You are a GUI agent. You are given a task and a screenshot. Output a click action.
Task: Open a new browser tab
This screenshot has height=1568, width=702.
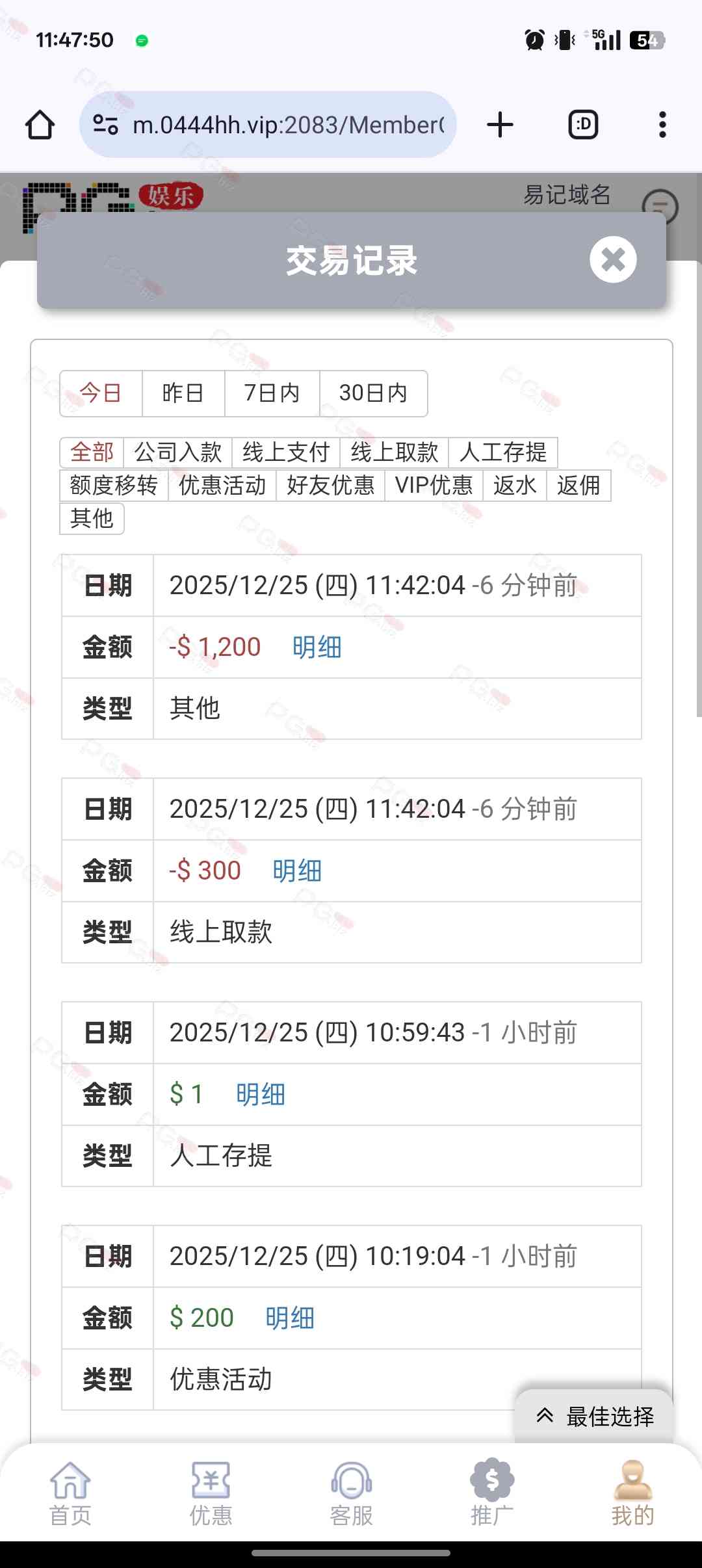[x=500, y=125]
